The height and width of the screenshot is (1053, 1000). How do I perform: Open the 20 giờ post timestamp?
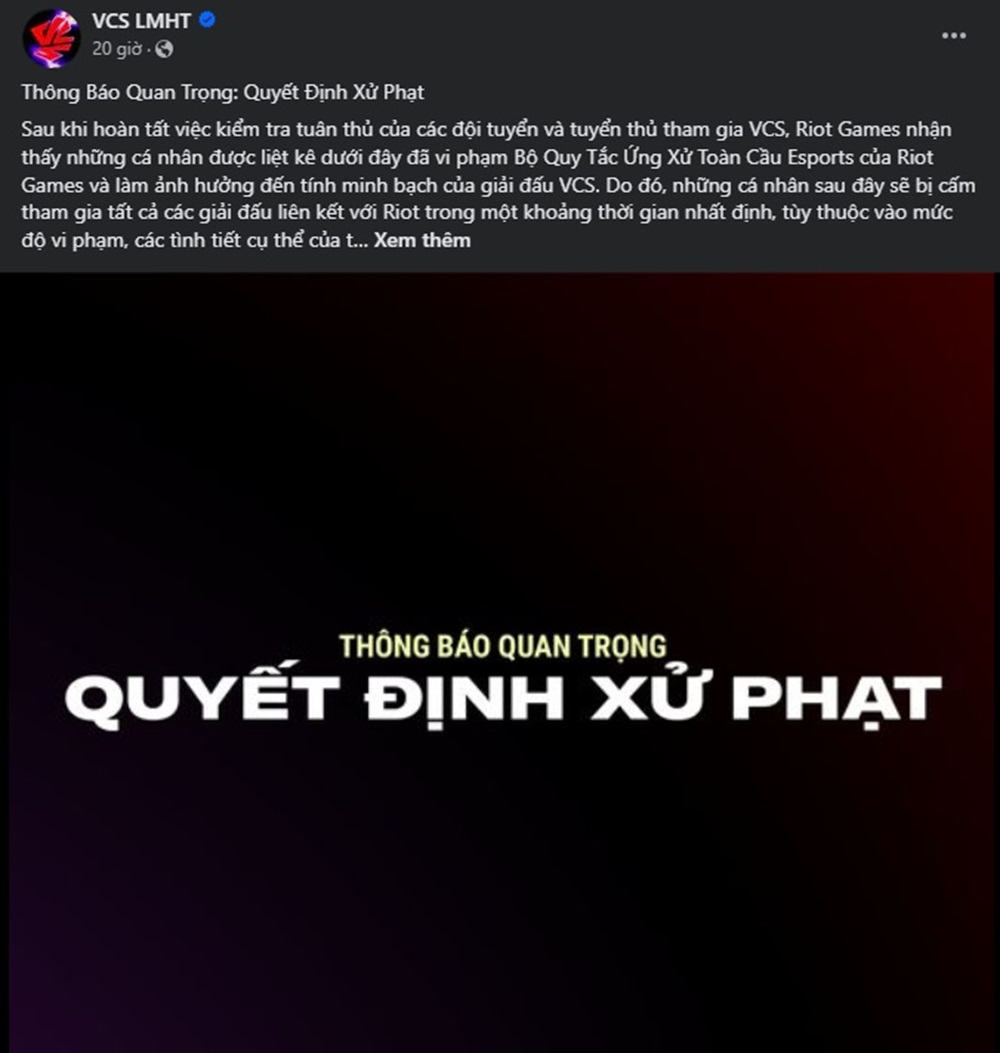coord(117,47)
